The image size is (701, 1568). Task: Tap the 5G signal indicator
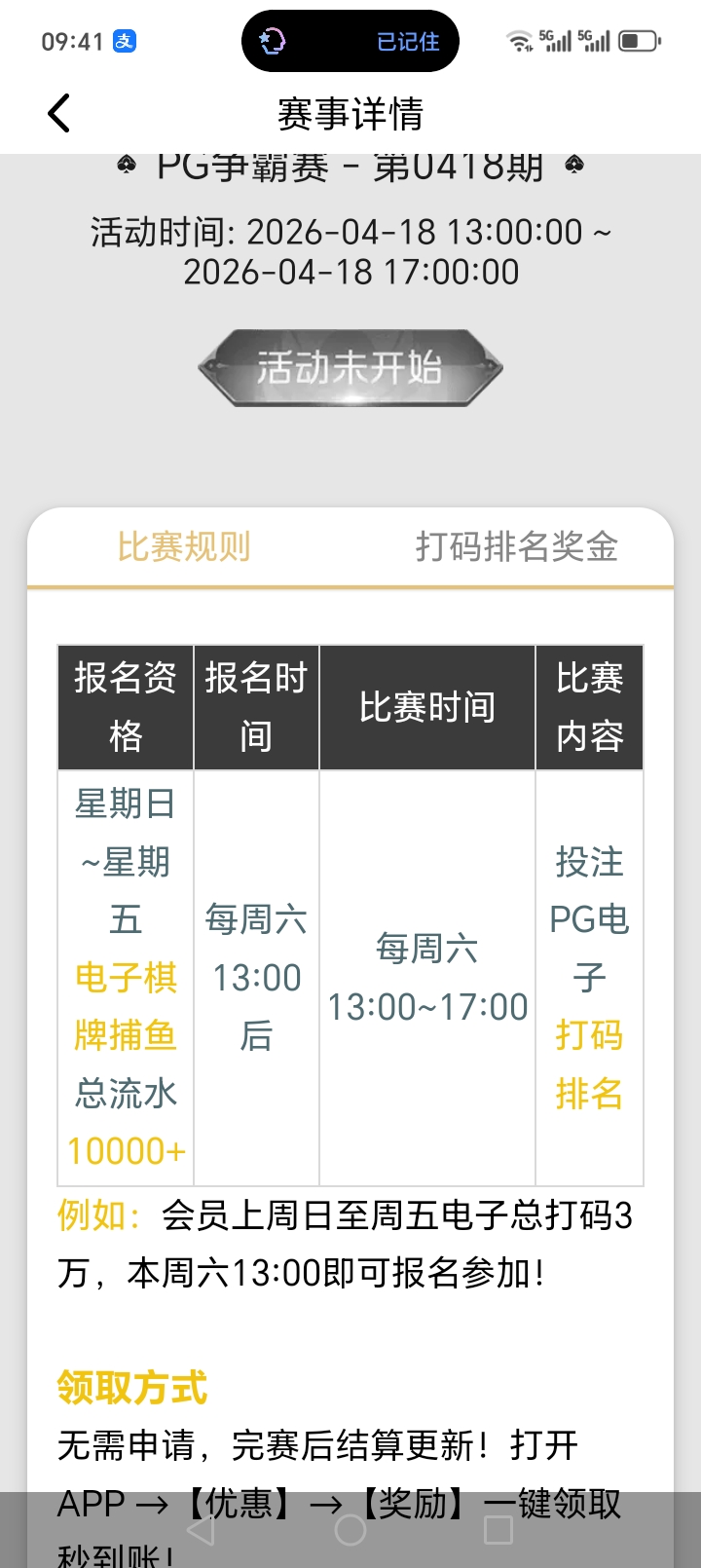tap(555, 39)
